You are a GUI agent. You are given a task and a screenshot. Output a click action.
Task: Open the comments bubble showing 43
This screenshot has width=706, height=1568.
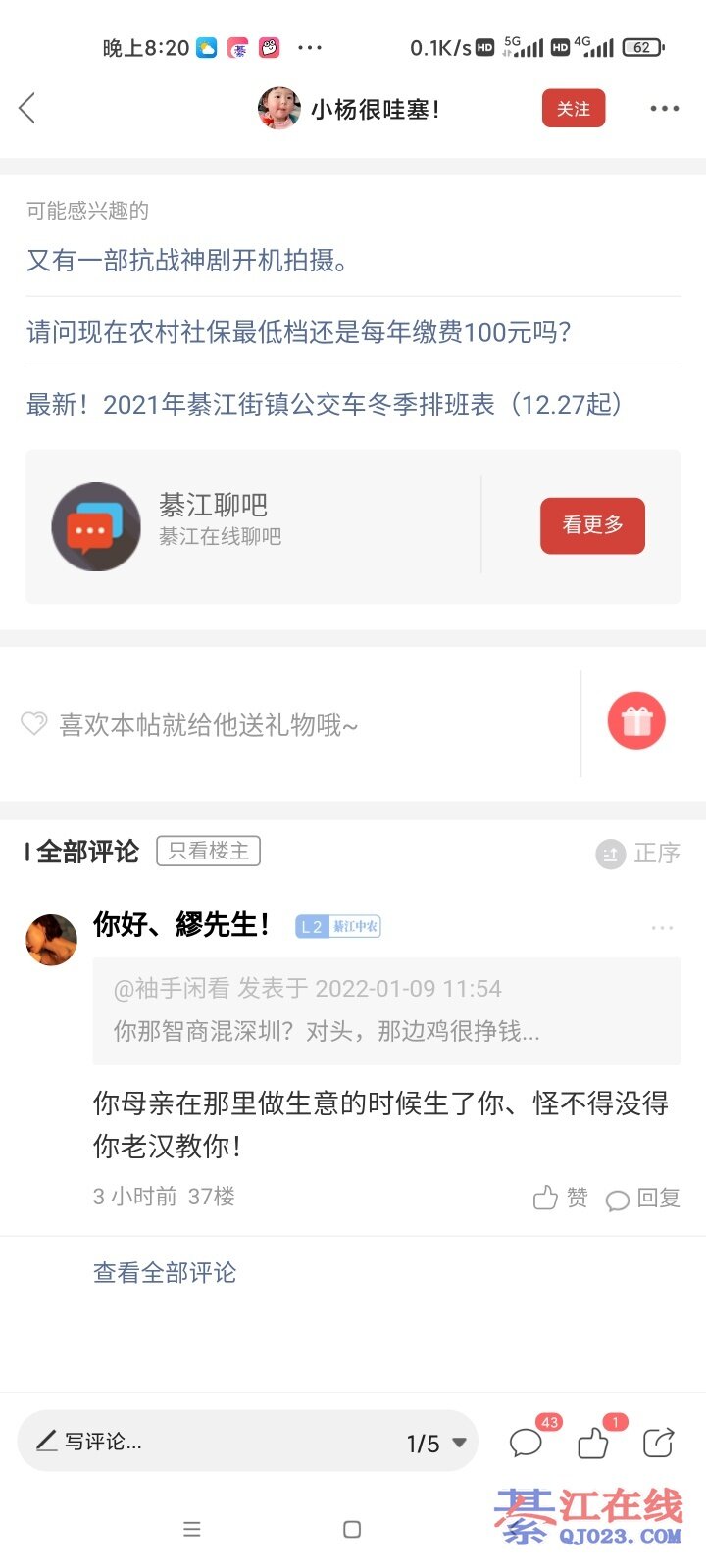(527, 1442)
